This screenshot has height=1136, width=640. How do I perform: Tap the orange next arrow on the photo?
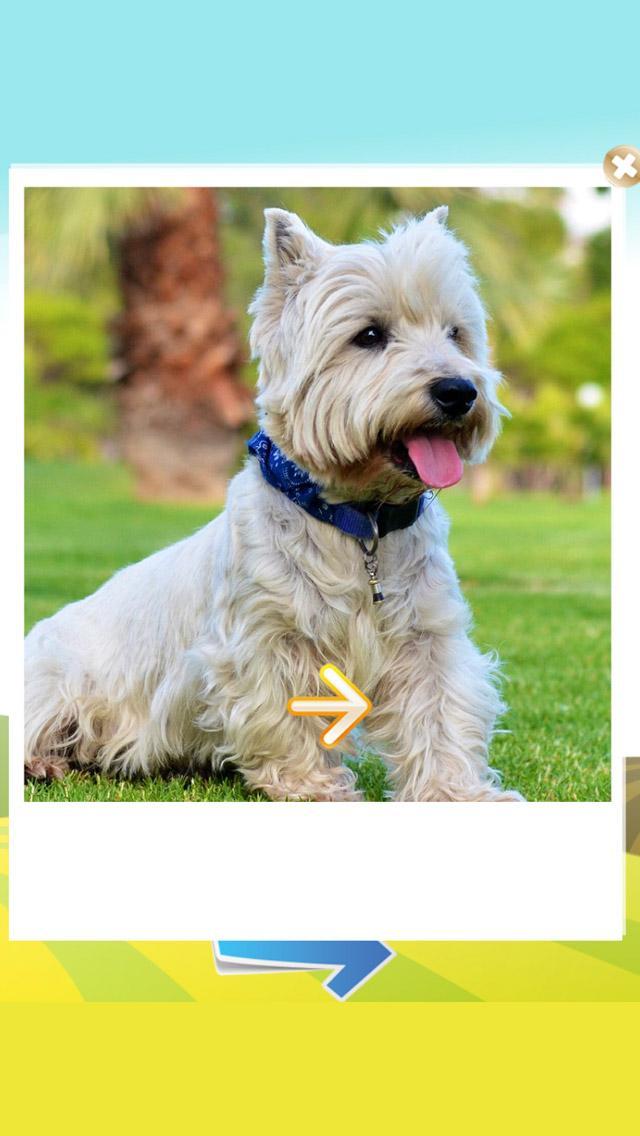(x=330, y=706)
